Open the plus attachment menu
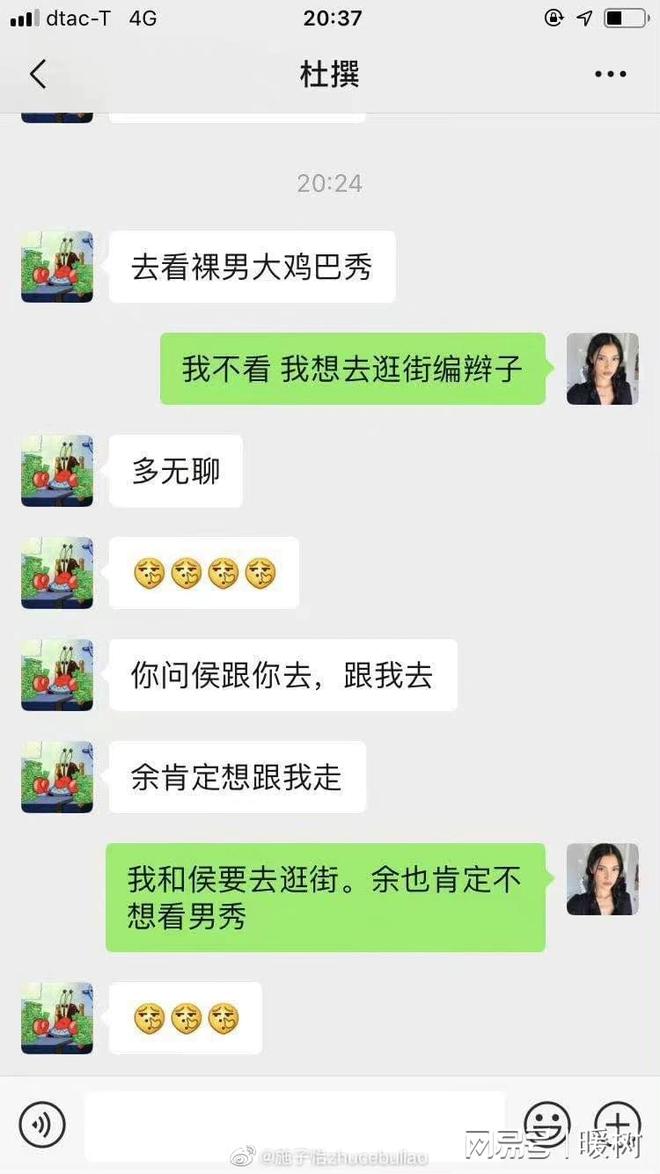 click(617, 1123)
